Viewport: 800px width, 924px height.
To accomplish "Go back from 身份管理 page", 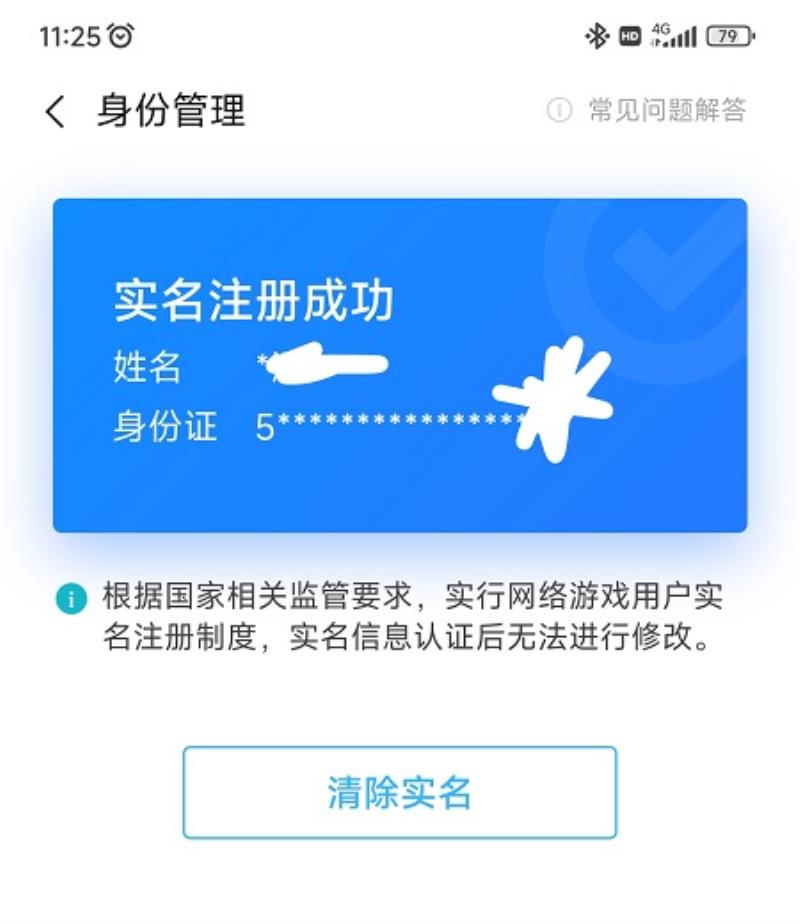I will tap(55, 111).
